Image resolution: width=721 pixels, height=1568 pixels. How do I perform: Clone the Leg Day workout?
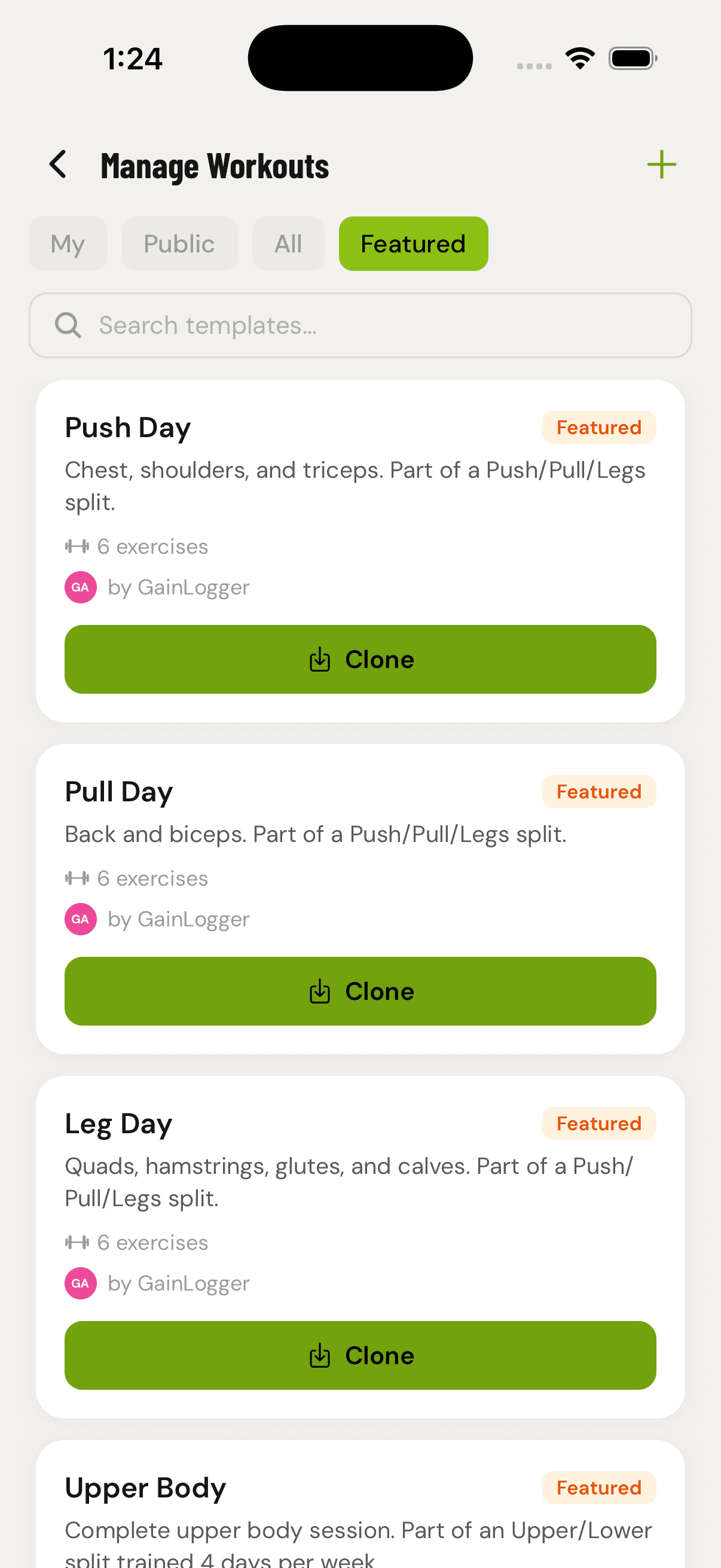(x=360, y=1356)
